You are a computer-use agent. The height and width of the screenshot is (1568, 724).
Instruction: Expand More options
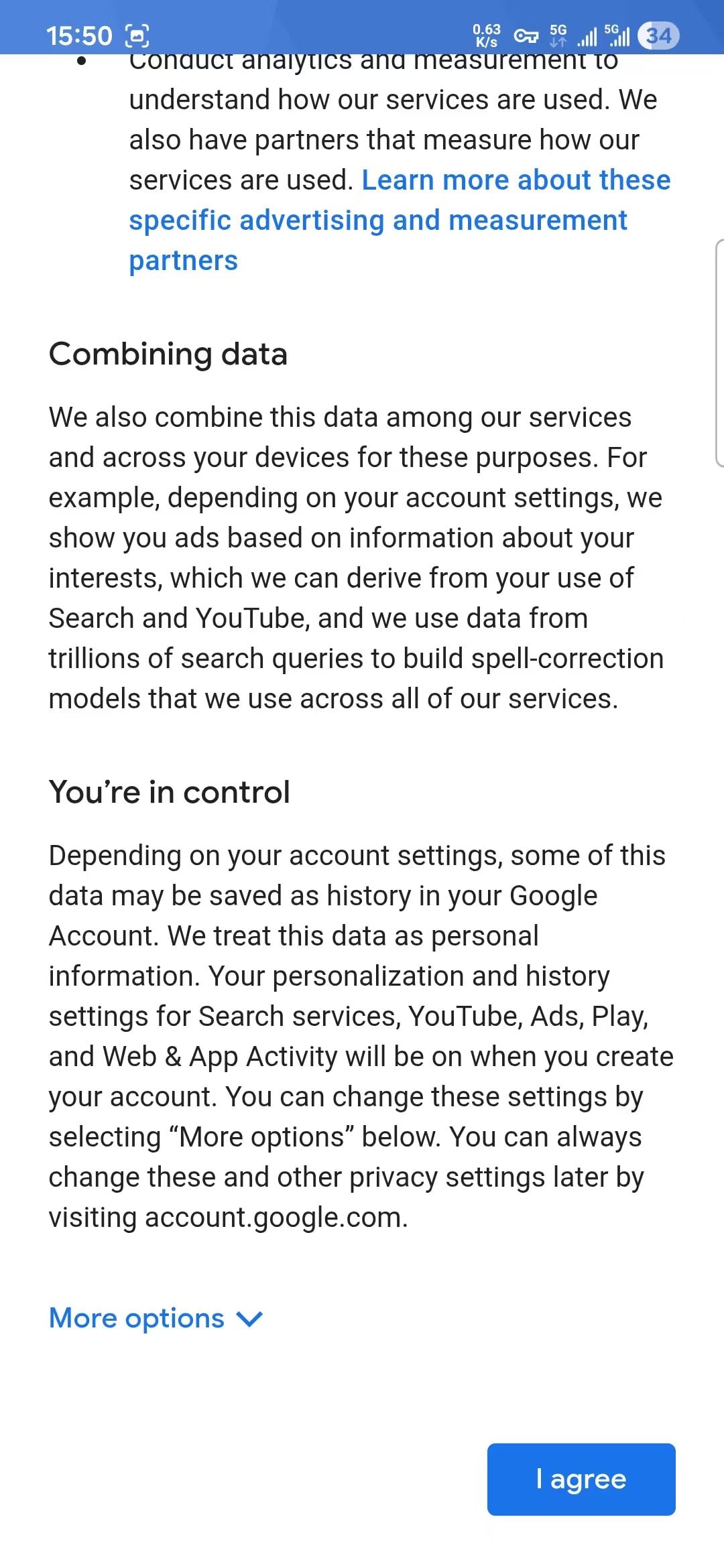click(156, 1318)
